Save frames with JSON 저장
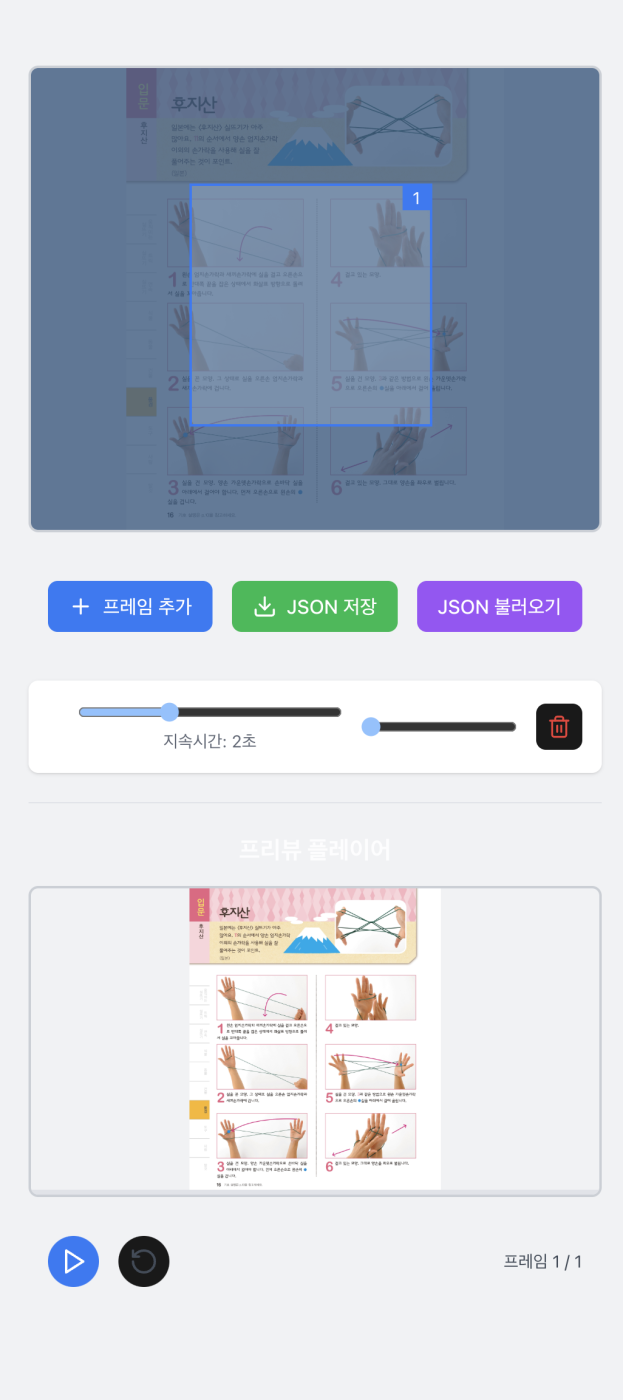The width and height of the screenshot is (623, 1400). point(314,606)
